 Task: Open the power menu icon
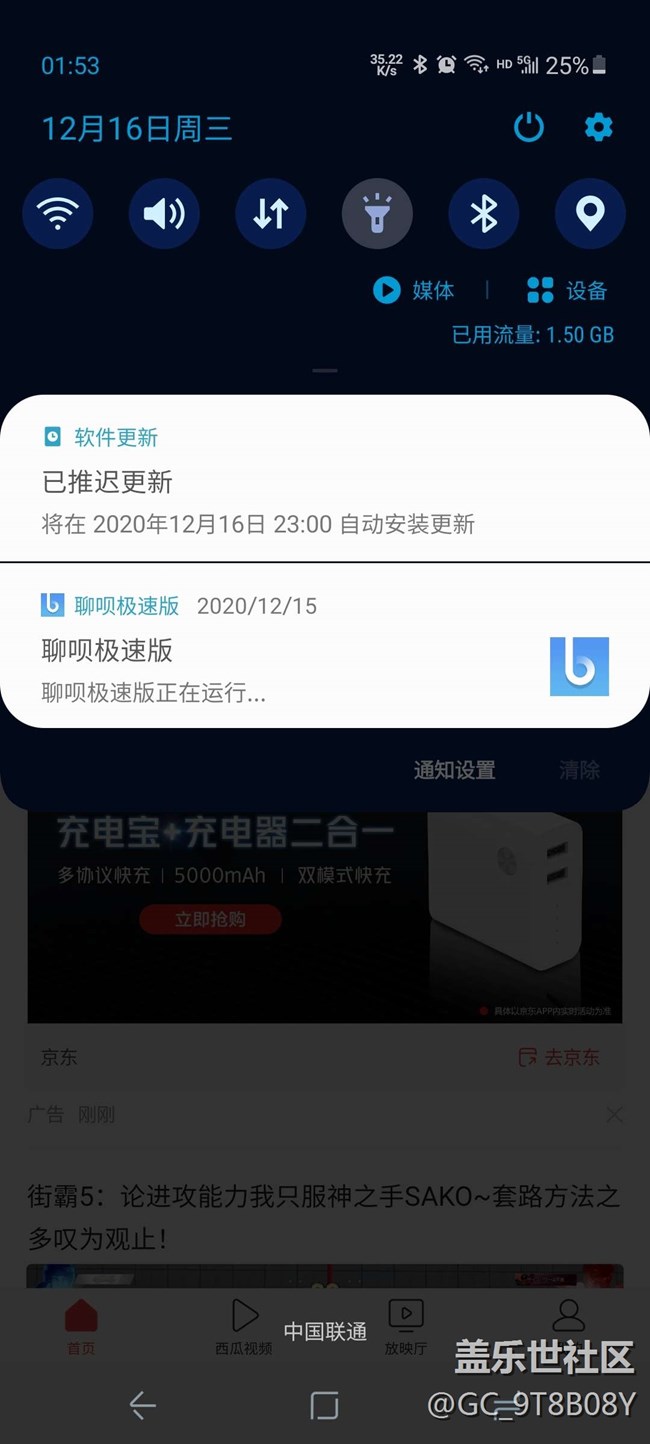528,127
